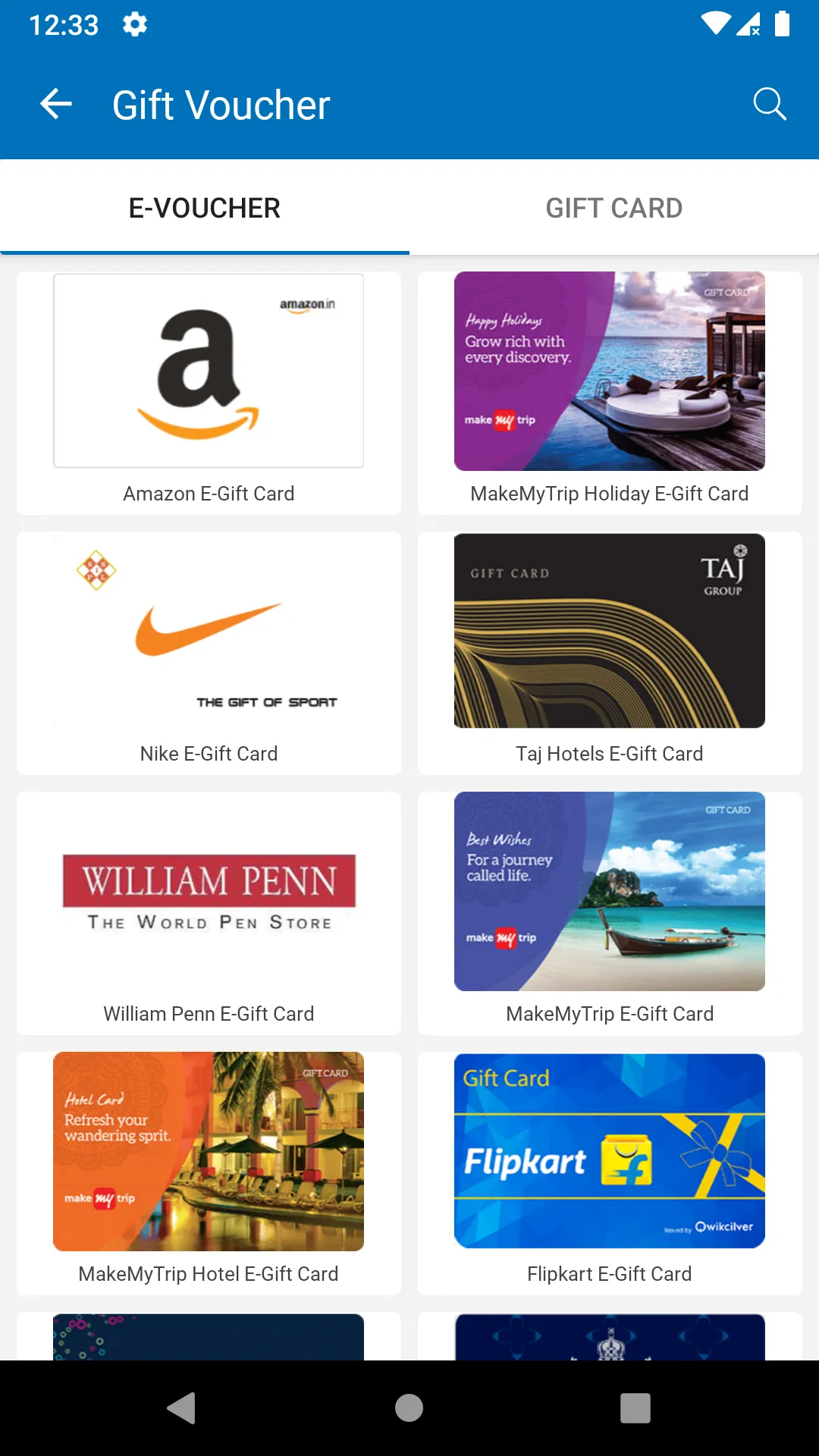The image size is (819, 1456).
Task: Click the Flipkart E-Gift Card label
Action: coord(609,1274)
